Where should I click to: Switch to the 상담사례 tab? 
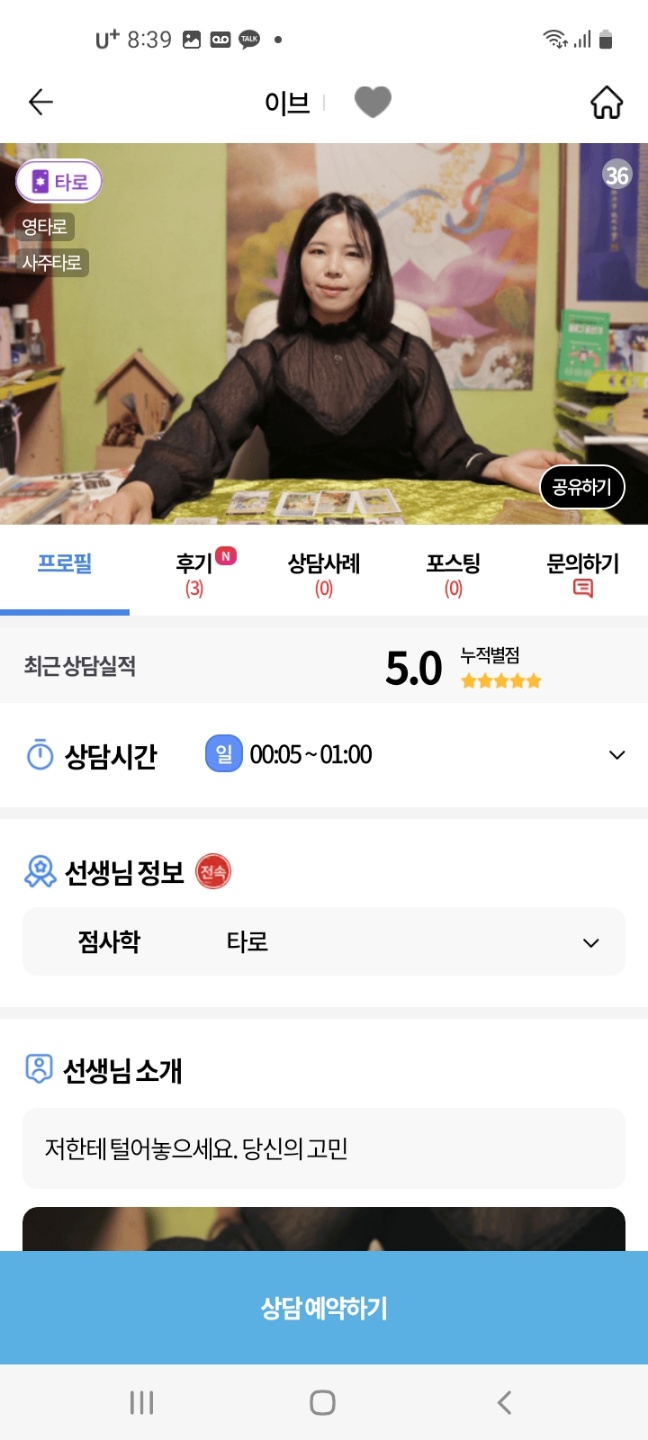pos(324,573)
